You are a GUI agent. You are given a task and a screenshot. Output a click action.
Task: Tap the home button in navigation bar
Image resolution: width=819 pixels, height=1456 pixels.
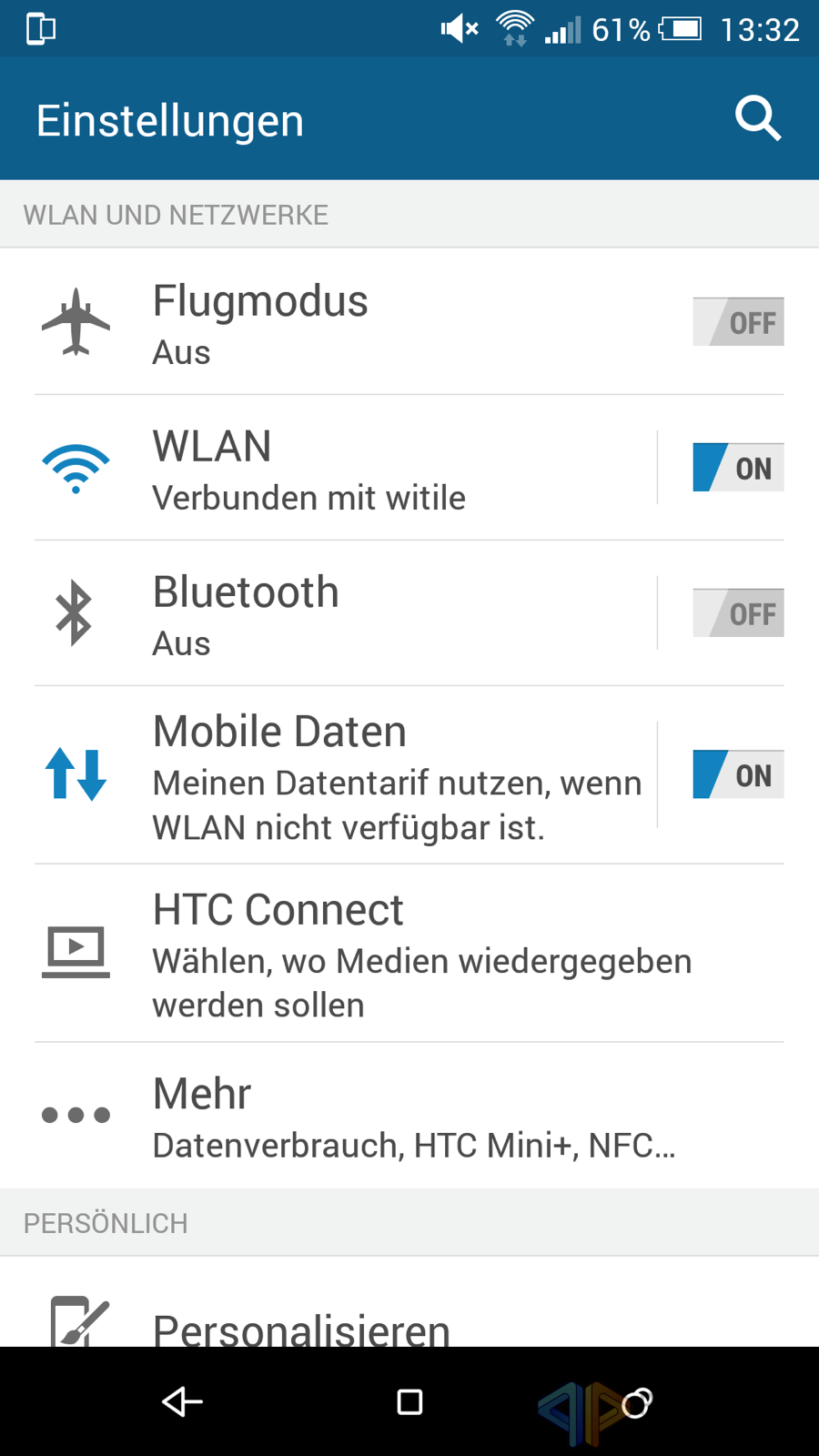(x=409, y=1402)
